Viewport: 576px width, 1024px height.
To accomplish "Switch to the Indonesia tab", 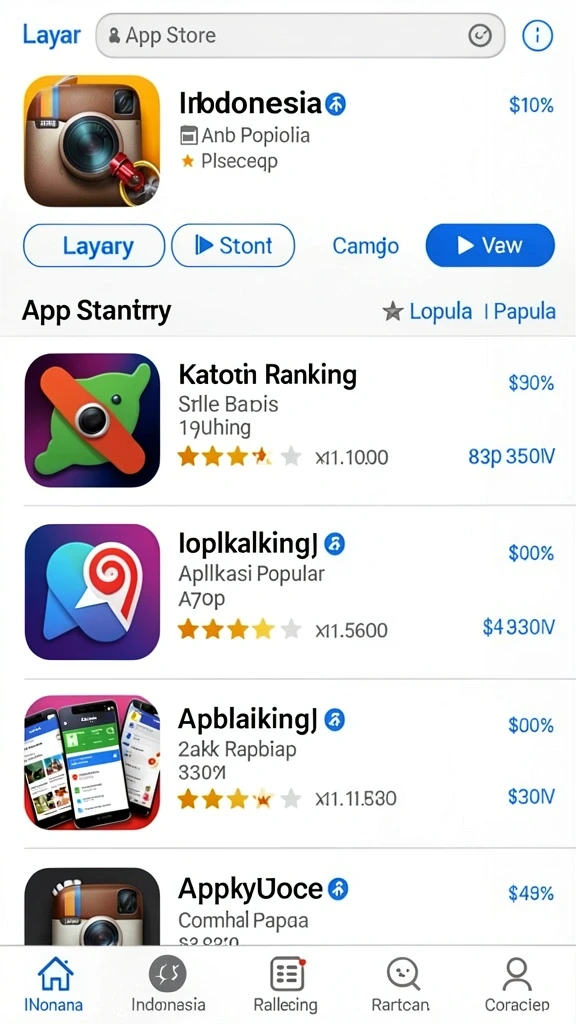I will pyautogui.click(x=168, y=983).
